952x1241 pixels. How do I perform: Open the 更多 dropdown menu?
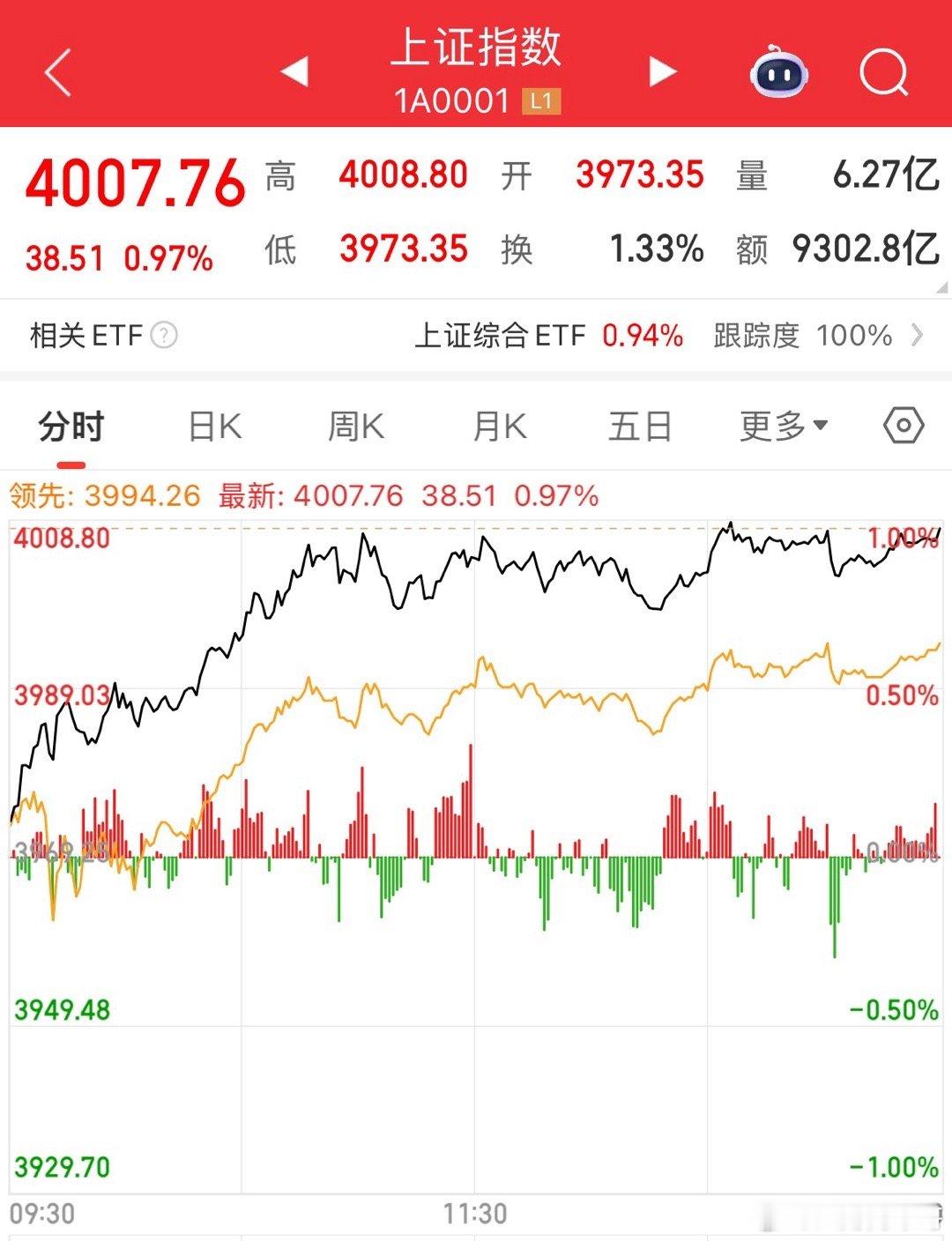point(780,425)
